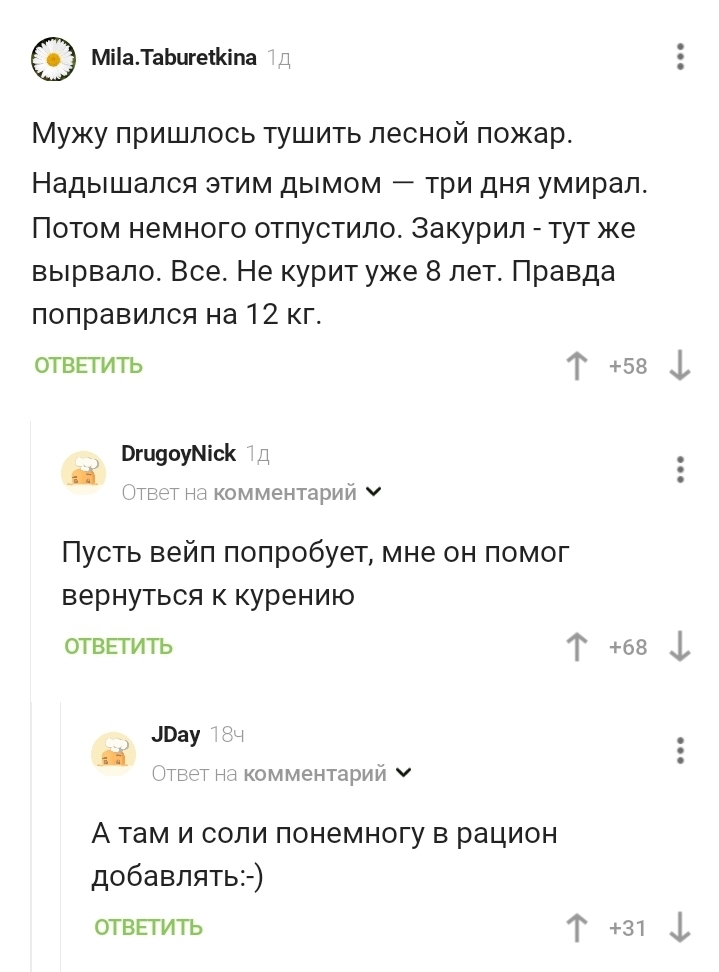This screenshot has height=972, width=719.
Task: Reply to Mila.Taburetkina's comment
Action: click(89, 366)
